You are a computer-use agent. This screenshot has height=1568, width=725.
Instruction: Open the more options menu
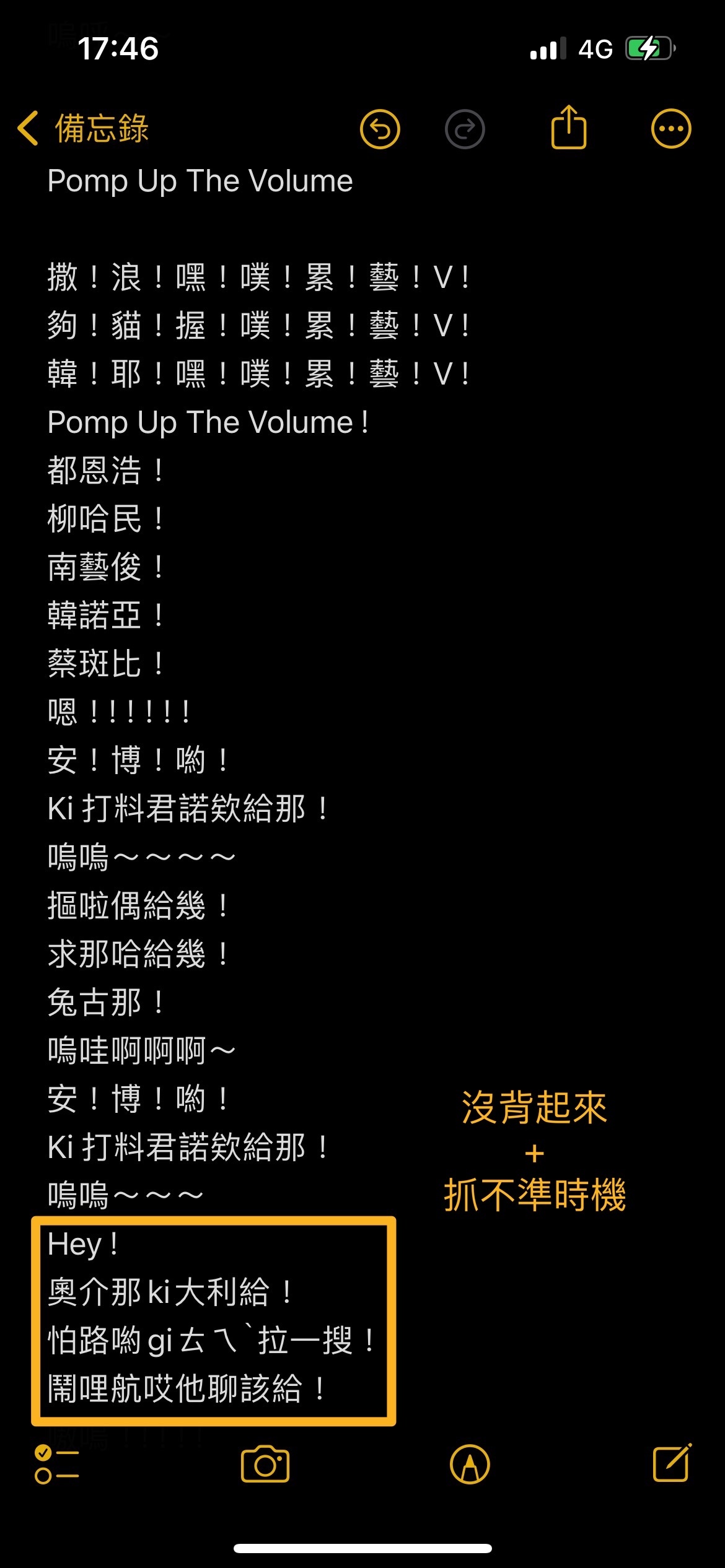tap(670, 129)
